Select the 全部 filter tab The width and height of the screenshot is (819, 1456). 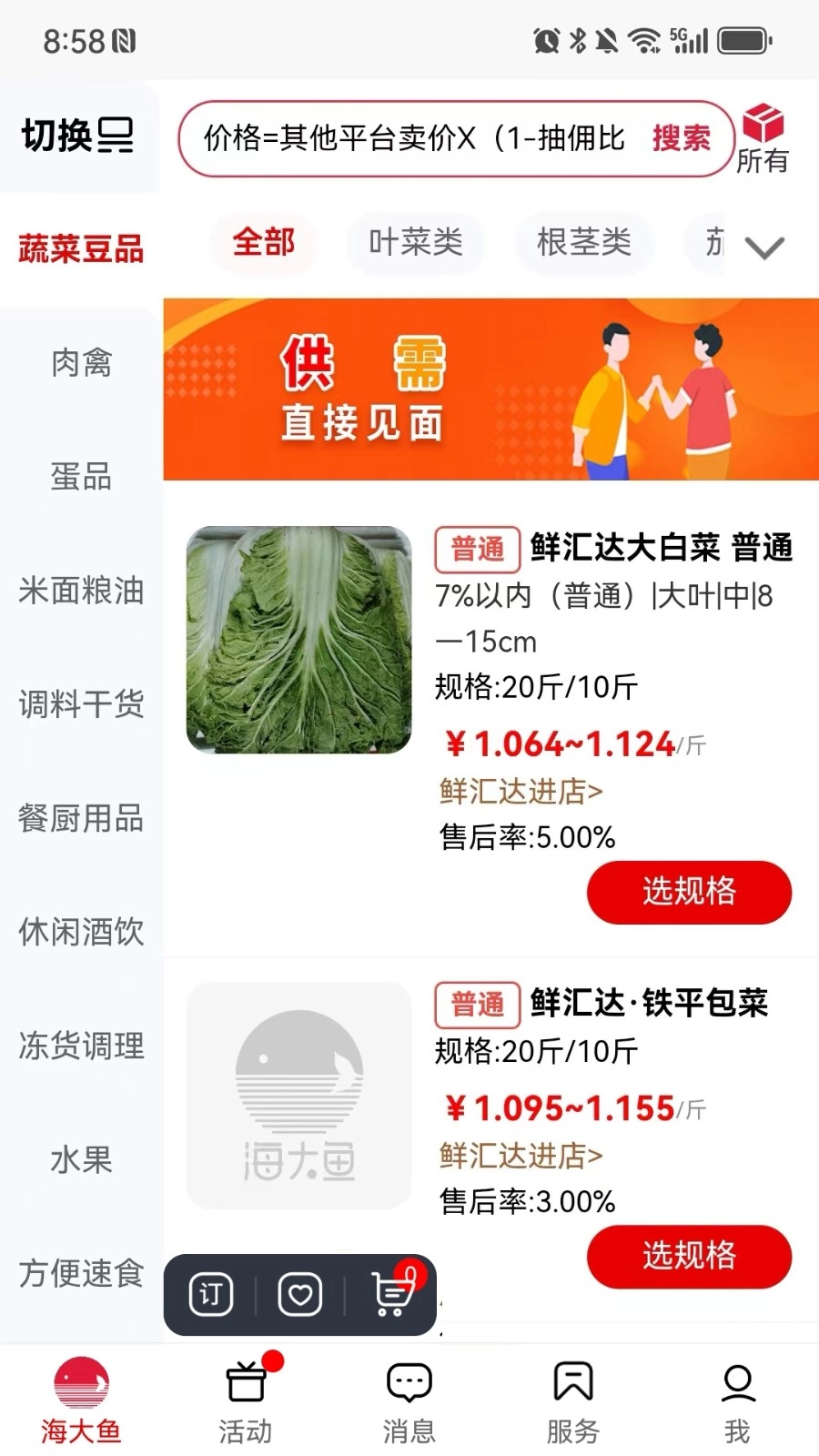(263, 243)
